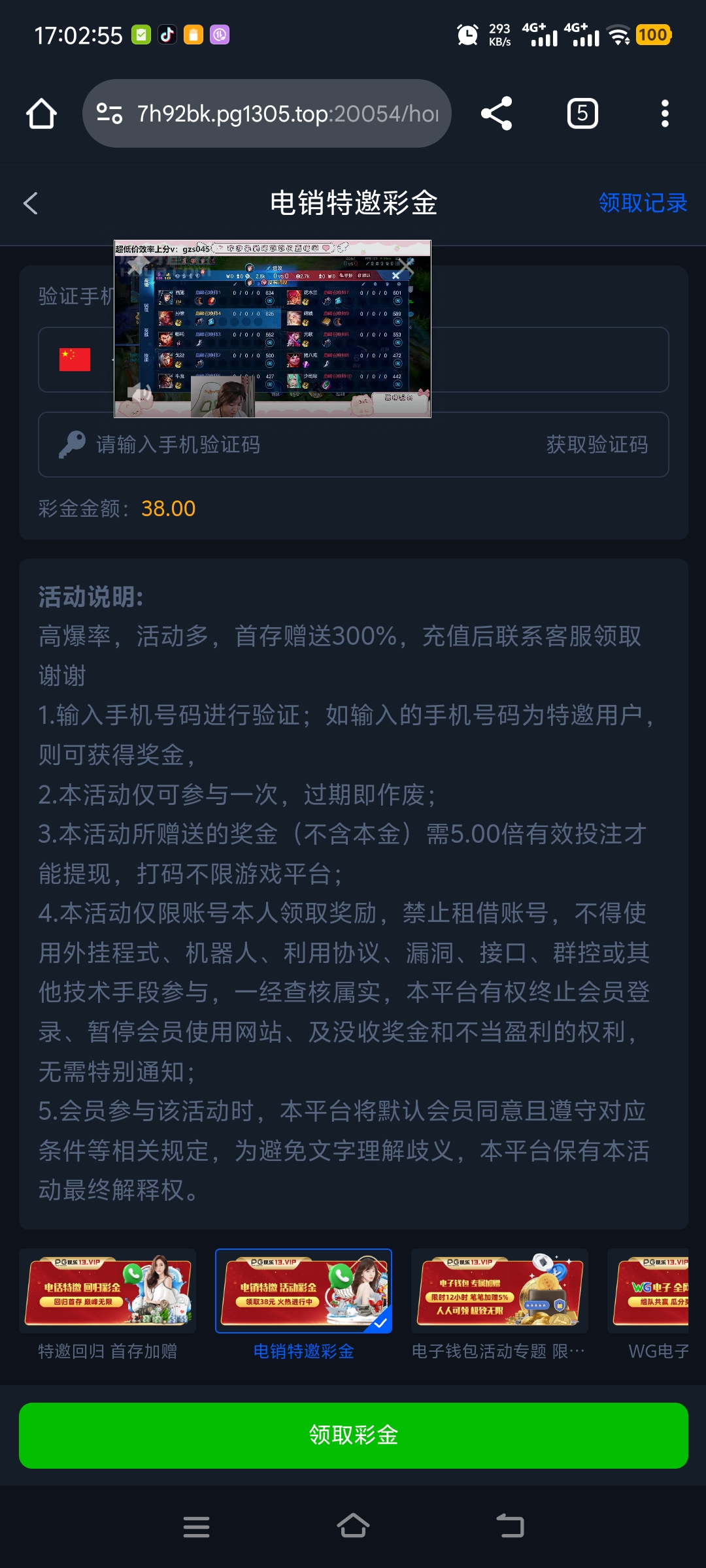Tap the green 领取彩金 button
This screenshot has height=1568, width=706.
[x=353, y=1435]
